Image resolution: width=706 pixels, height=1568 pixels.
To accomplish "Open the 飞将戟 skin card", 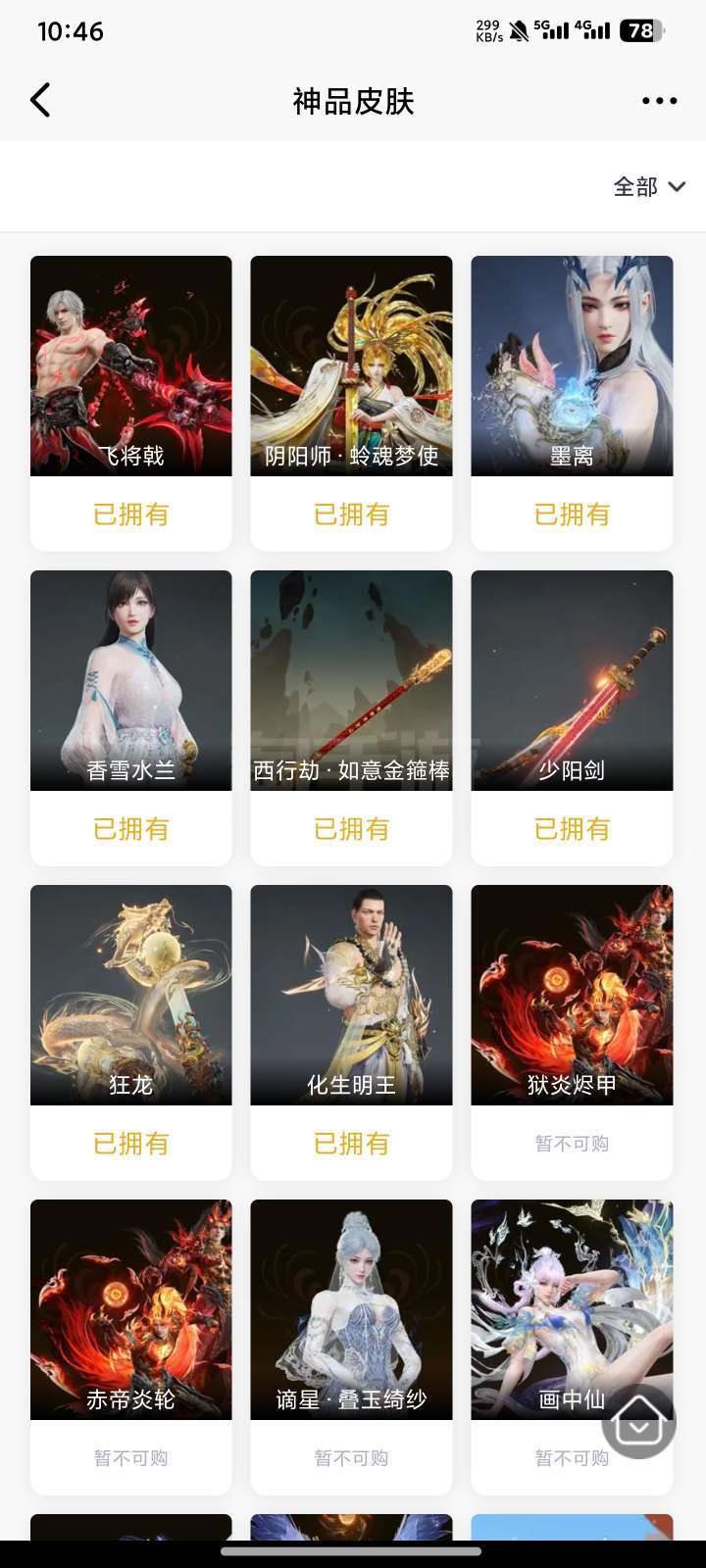I will pos(131,403).
